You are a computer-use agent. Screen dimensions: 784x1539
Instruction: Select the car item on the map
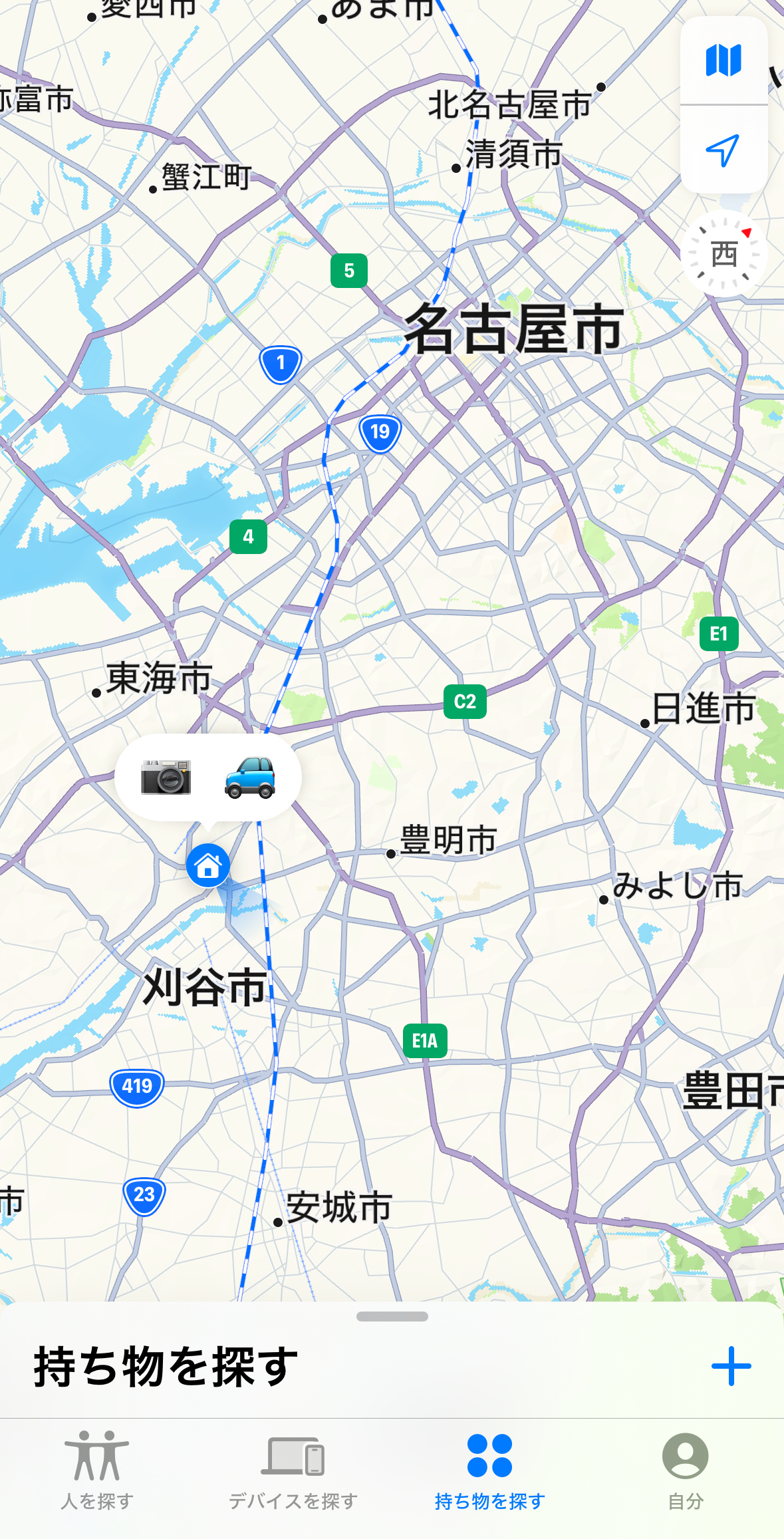point(249,777)
